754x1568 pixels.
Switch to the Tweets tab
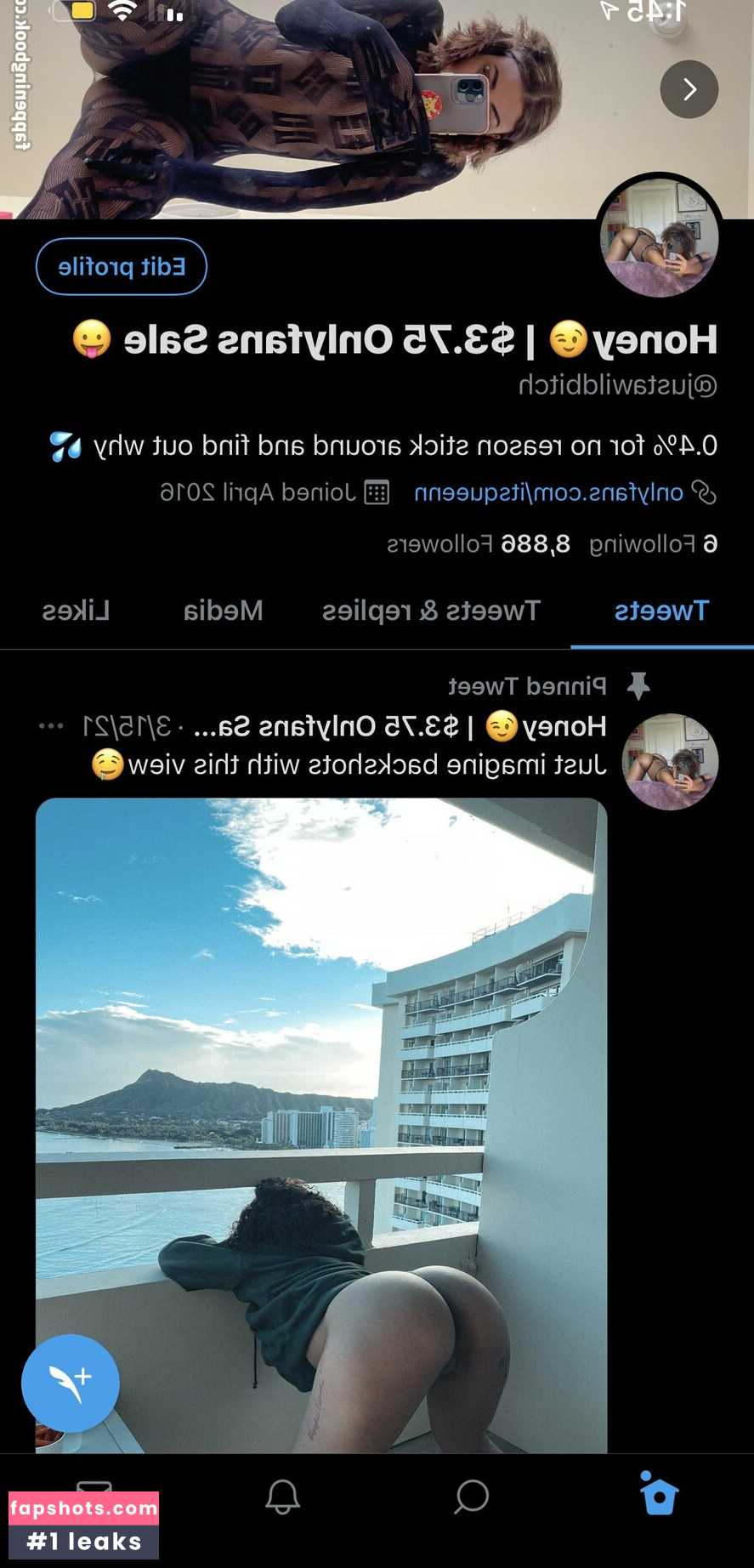click(x=660, y=611)
